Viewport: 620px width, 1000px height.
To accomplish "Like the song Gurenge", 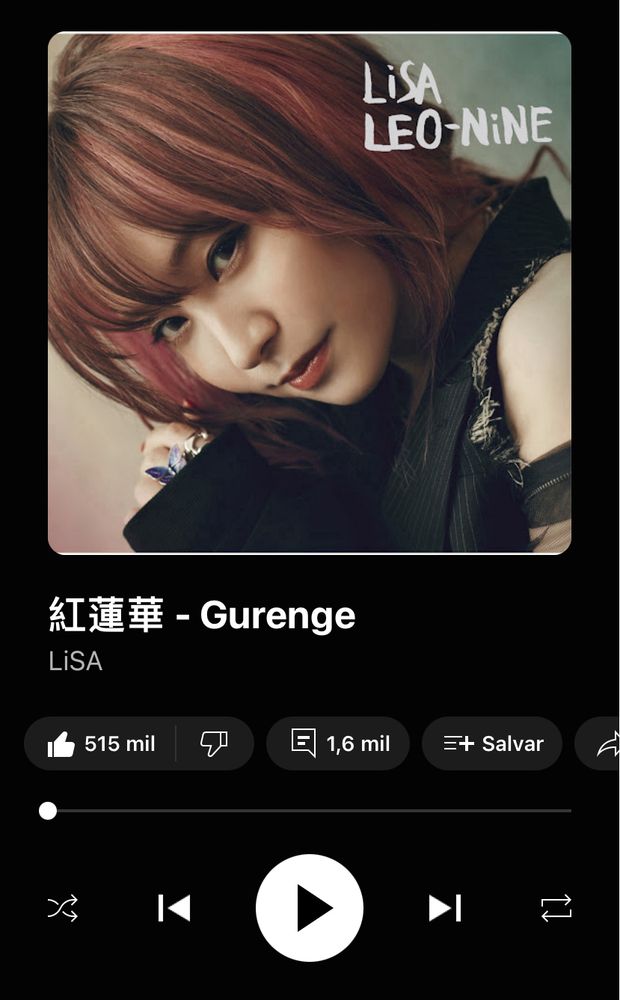I will tap(100, 744).
